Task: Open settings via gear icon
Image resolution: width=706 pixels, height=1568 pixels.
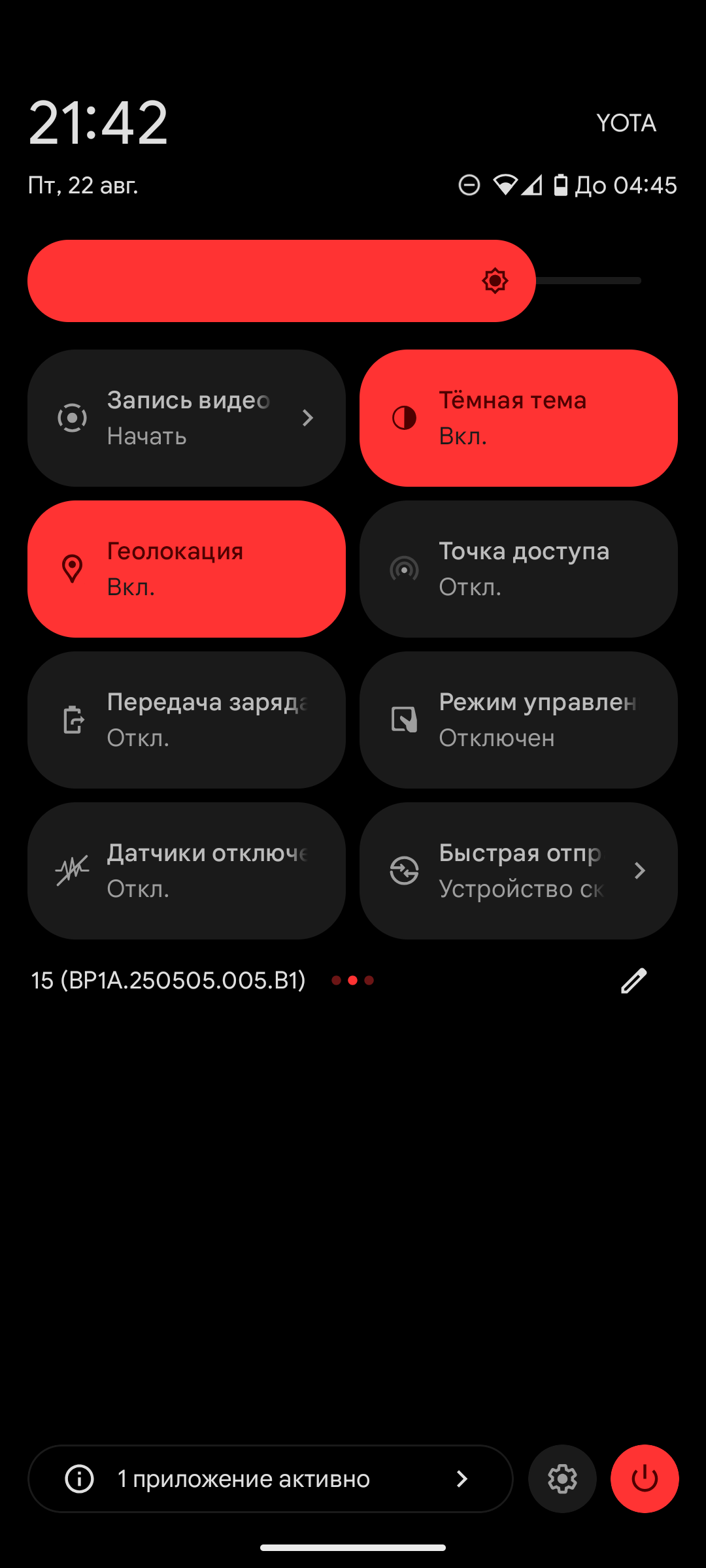Action: (x=562, y=1478)
